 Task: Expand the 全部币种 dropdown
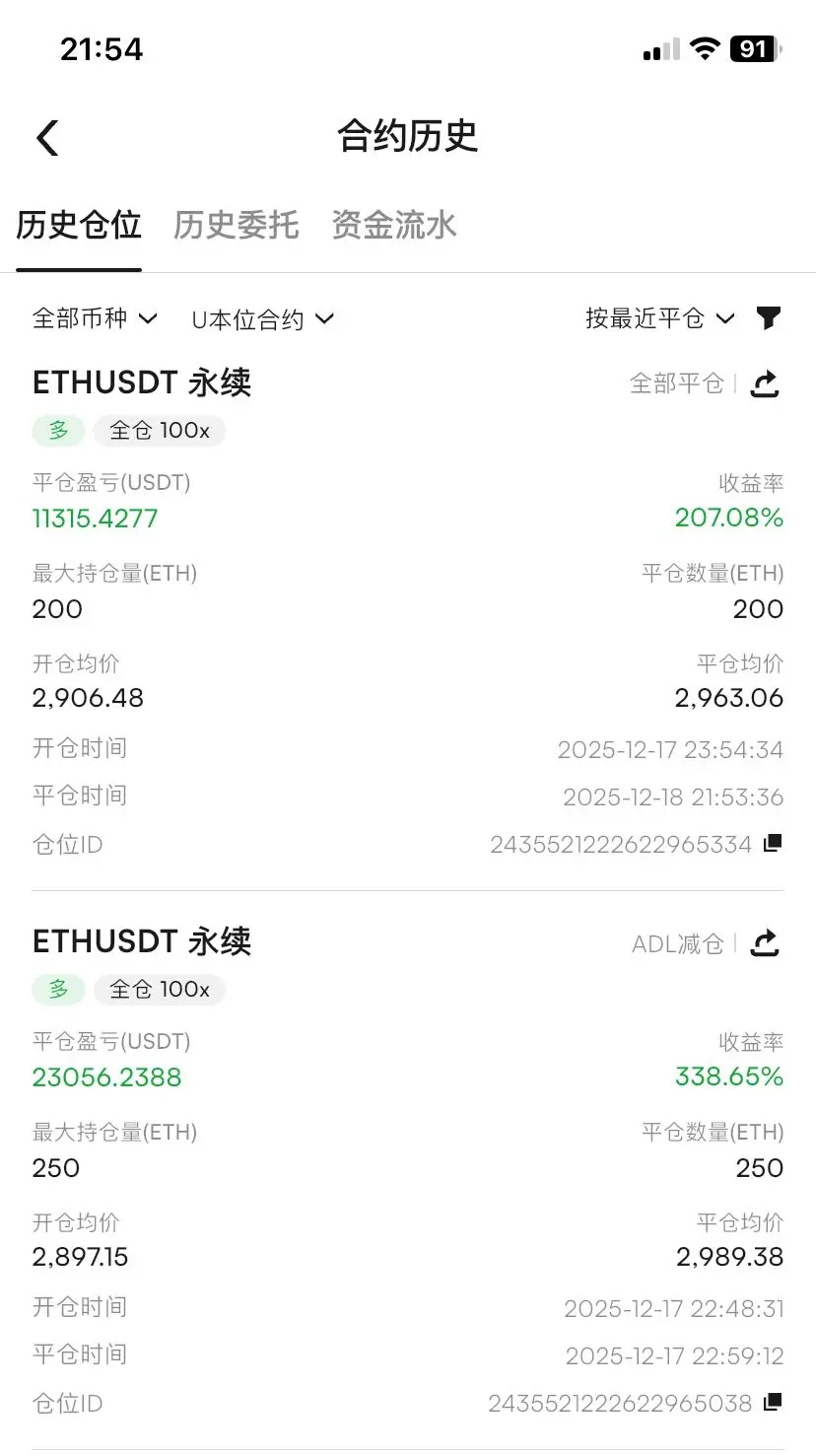click(95, 318)
